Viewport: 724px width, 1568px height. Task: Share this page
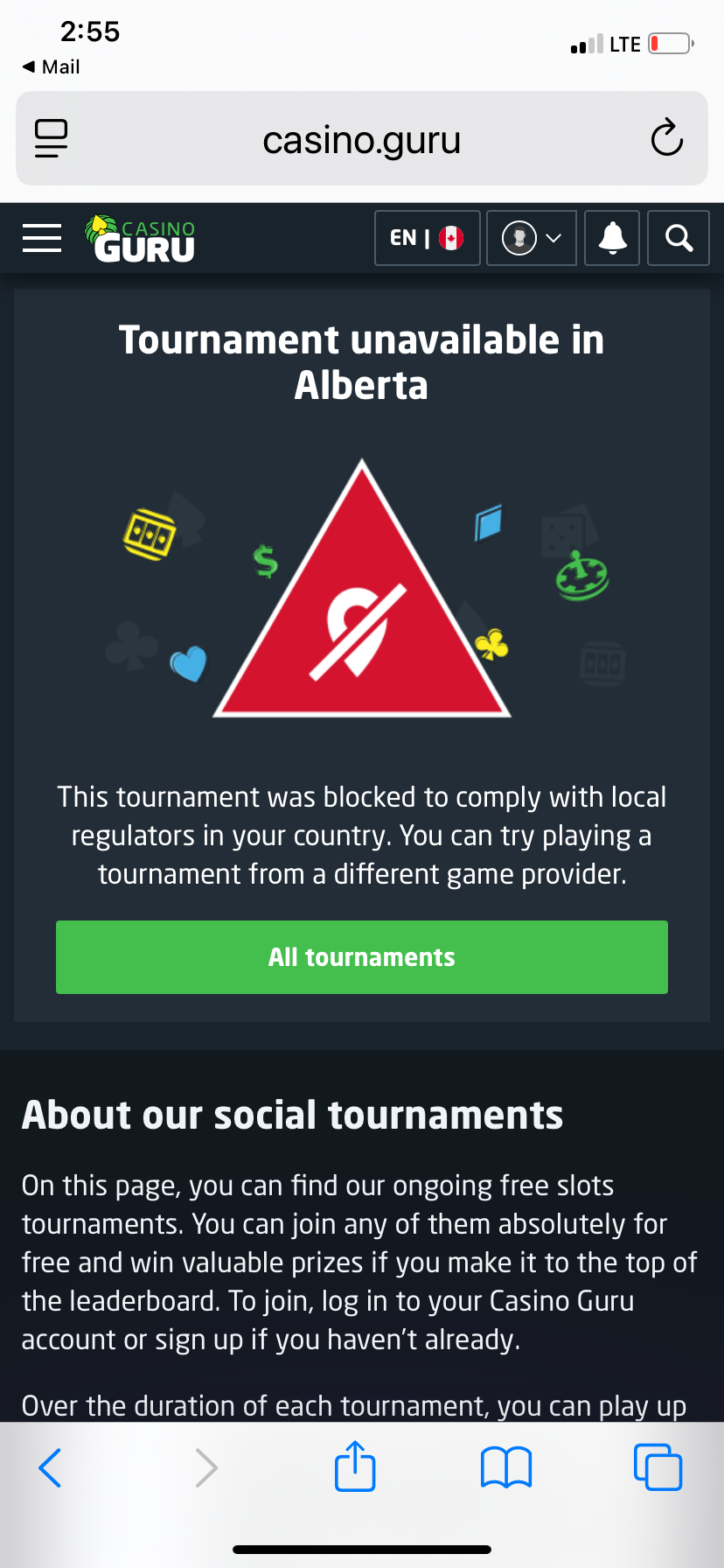(x=355, y=1467)
